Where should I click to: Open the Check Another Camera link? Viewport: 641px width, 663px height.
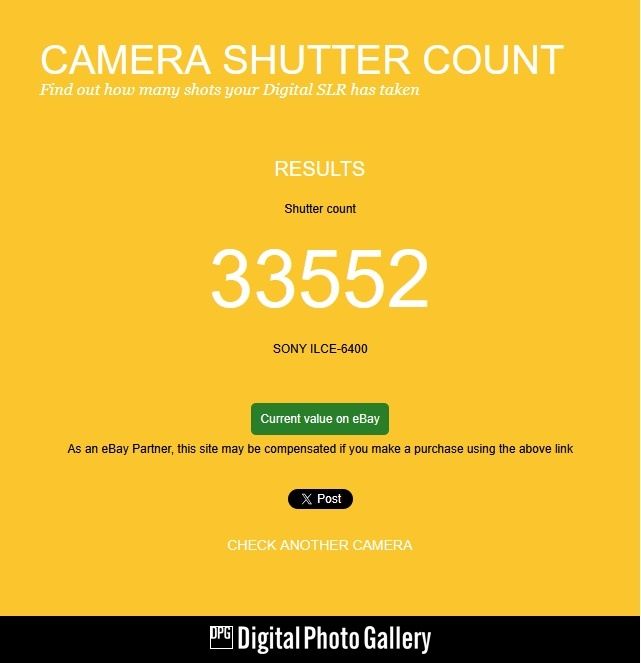click(x=320, y=545)
